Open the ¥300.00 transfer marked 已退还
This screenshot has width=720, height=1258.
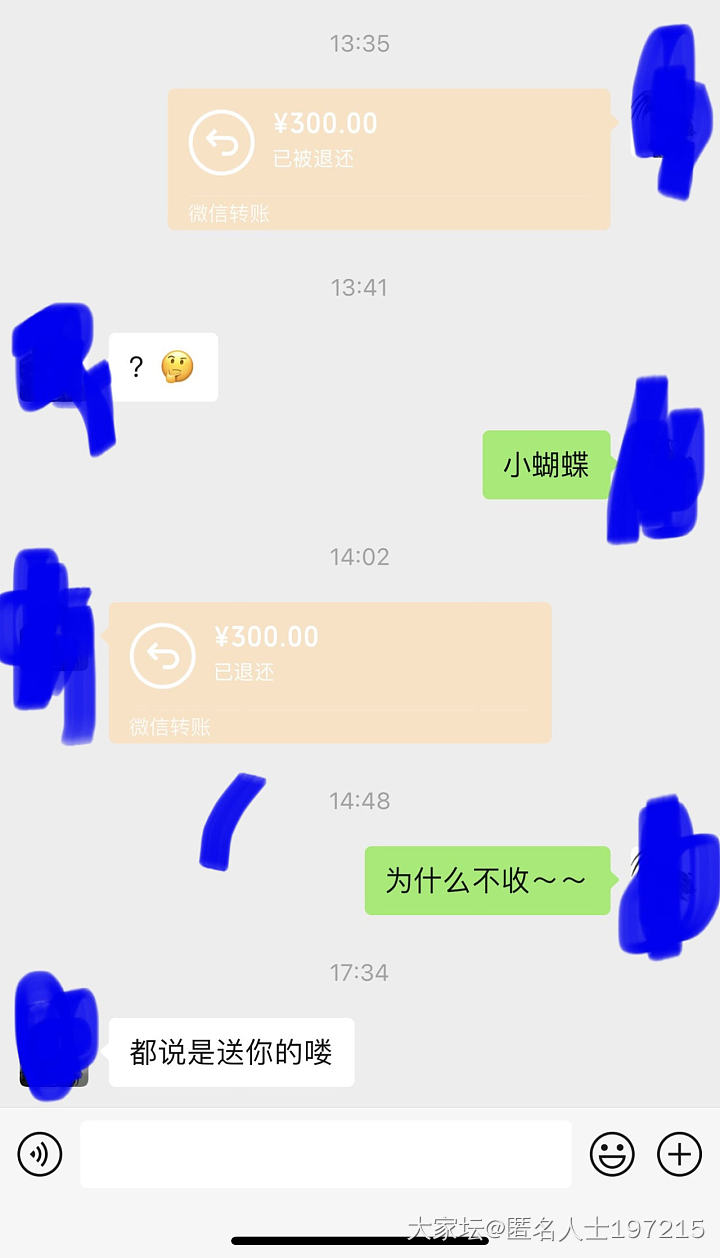[x=330, y=672]
